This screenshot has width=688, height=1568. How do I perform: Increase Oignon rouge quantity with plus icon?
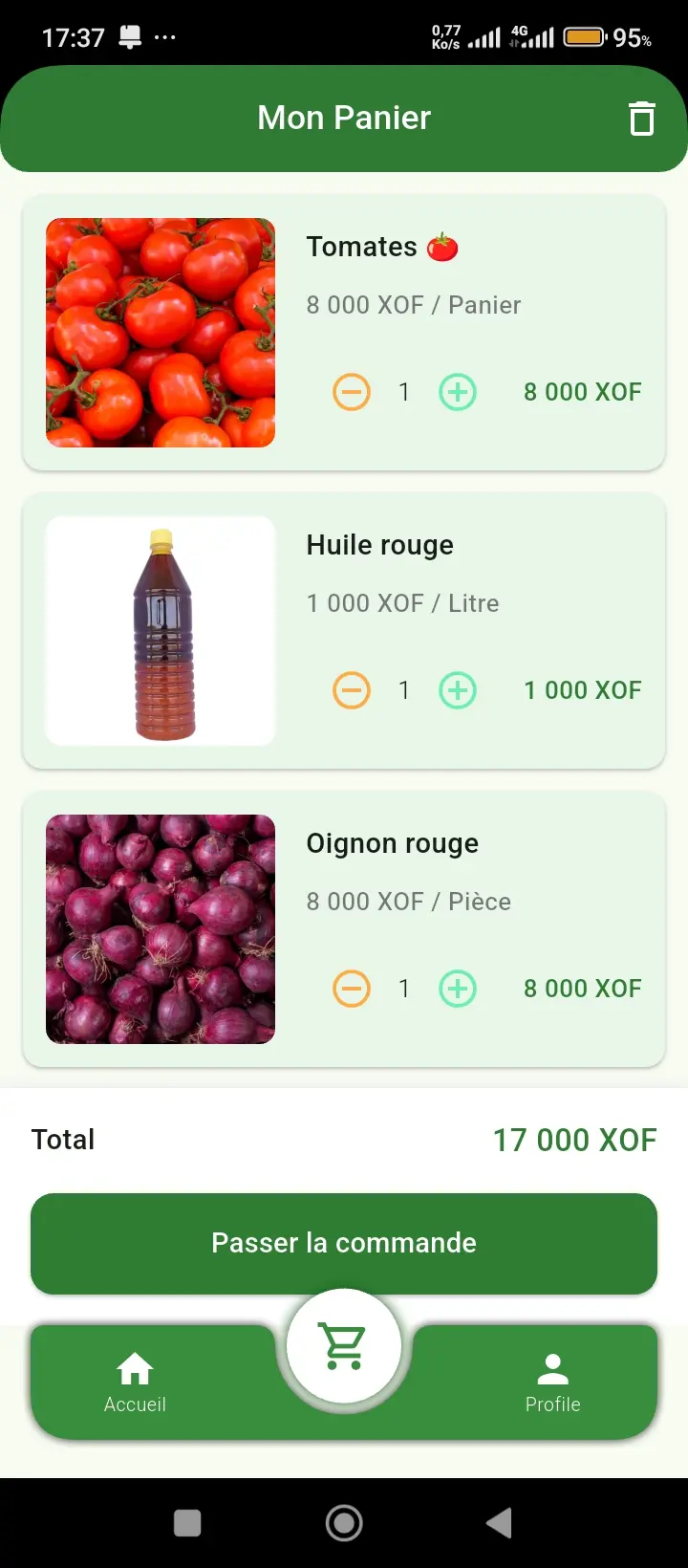[x=457, y=988]
